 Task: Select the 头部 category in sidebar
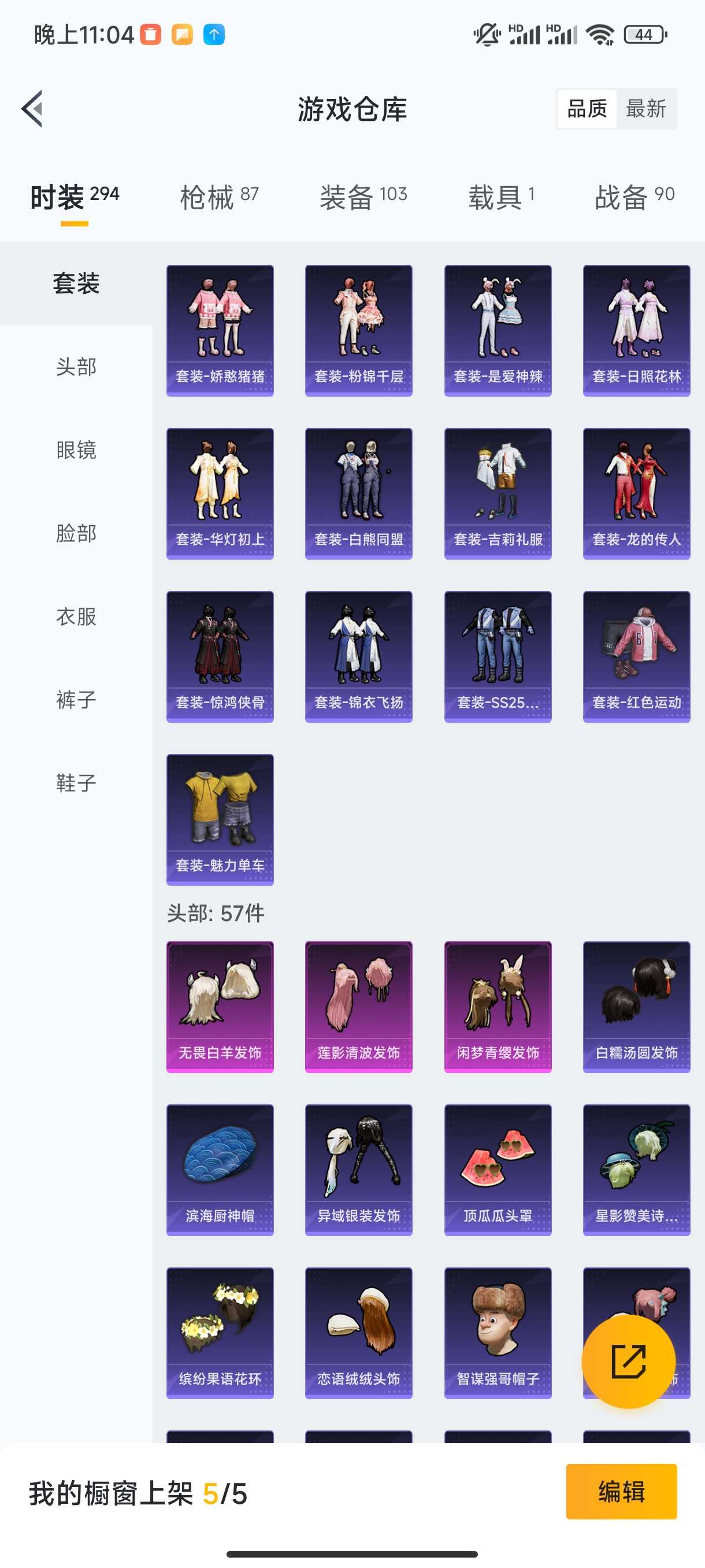coord(76,367)
